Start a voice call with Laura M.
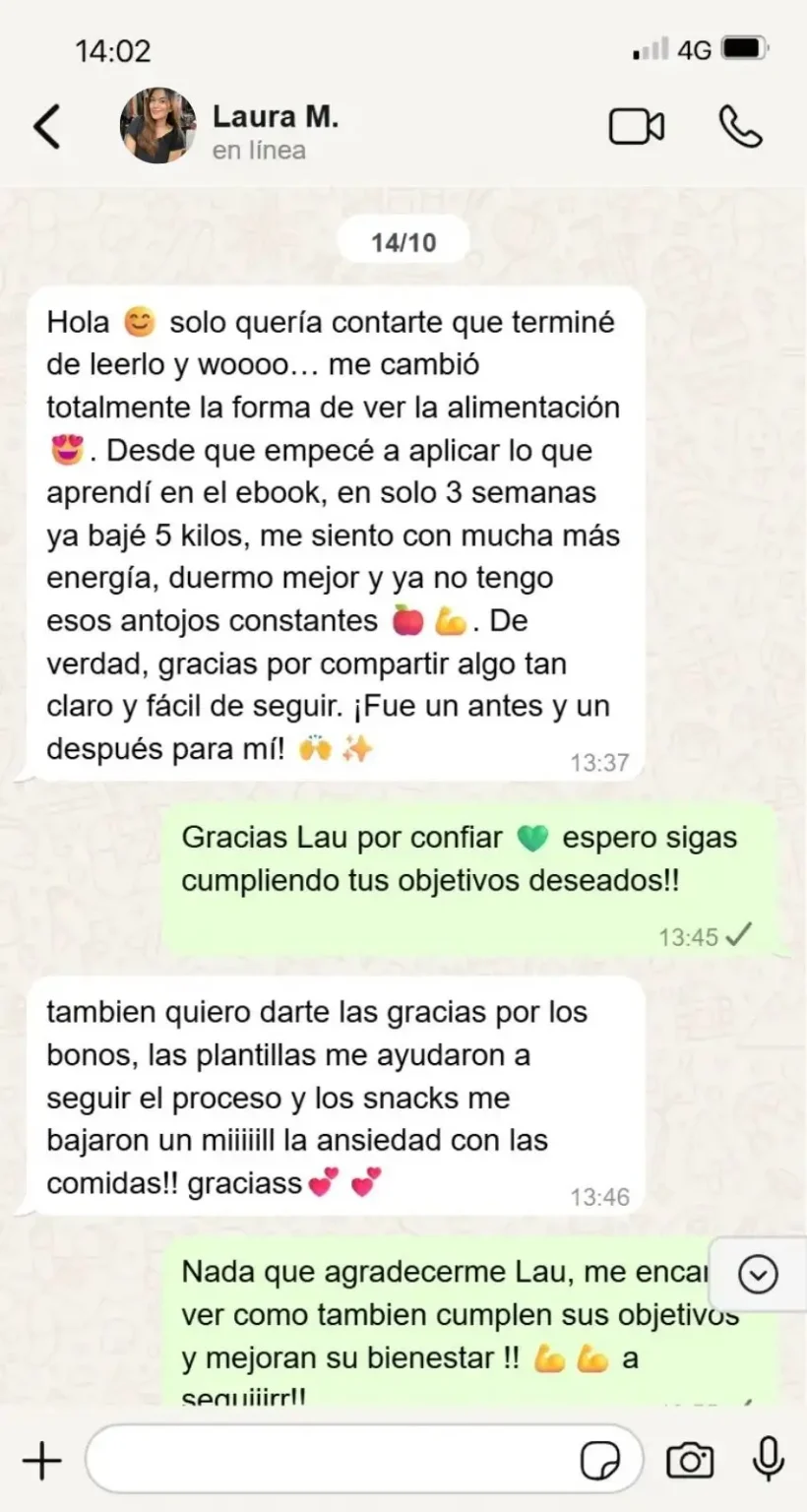 tap(740, 127)
